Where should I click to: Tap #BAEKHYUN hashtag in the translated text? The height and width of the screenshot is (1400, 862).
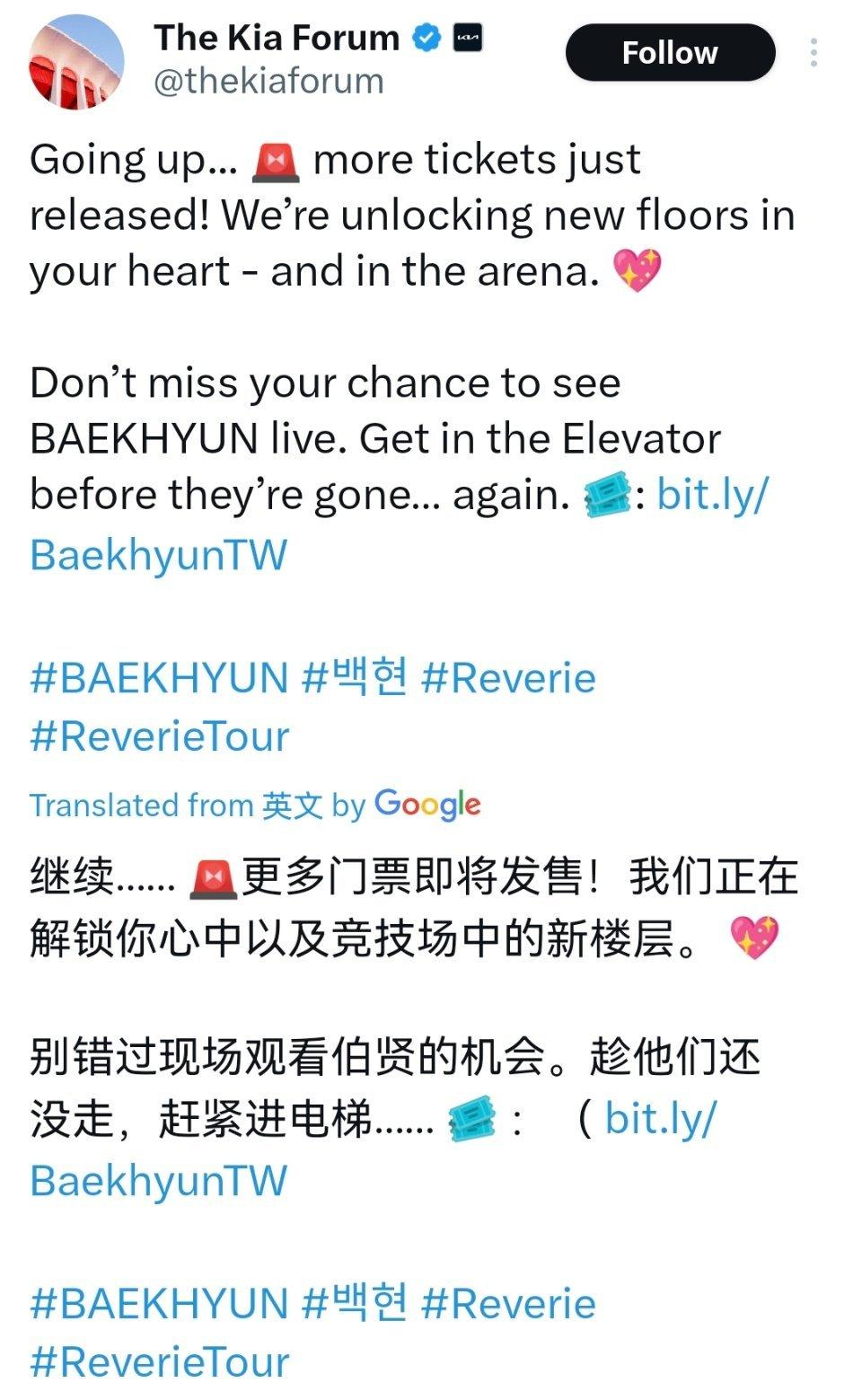click(159, 1303)
